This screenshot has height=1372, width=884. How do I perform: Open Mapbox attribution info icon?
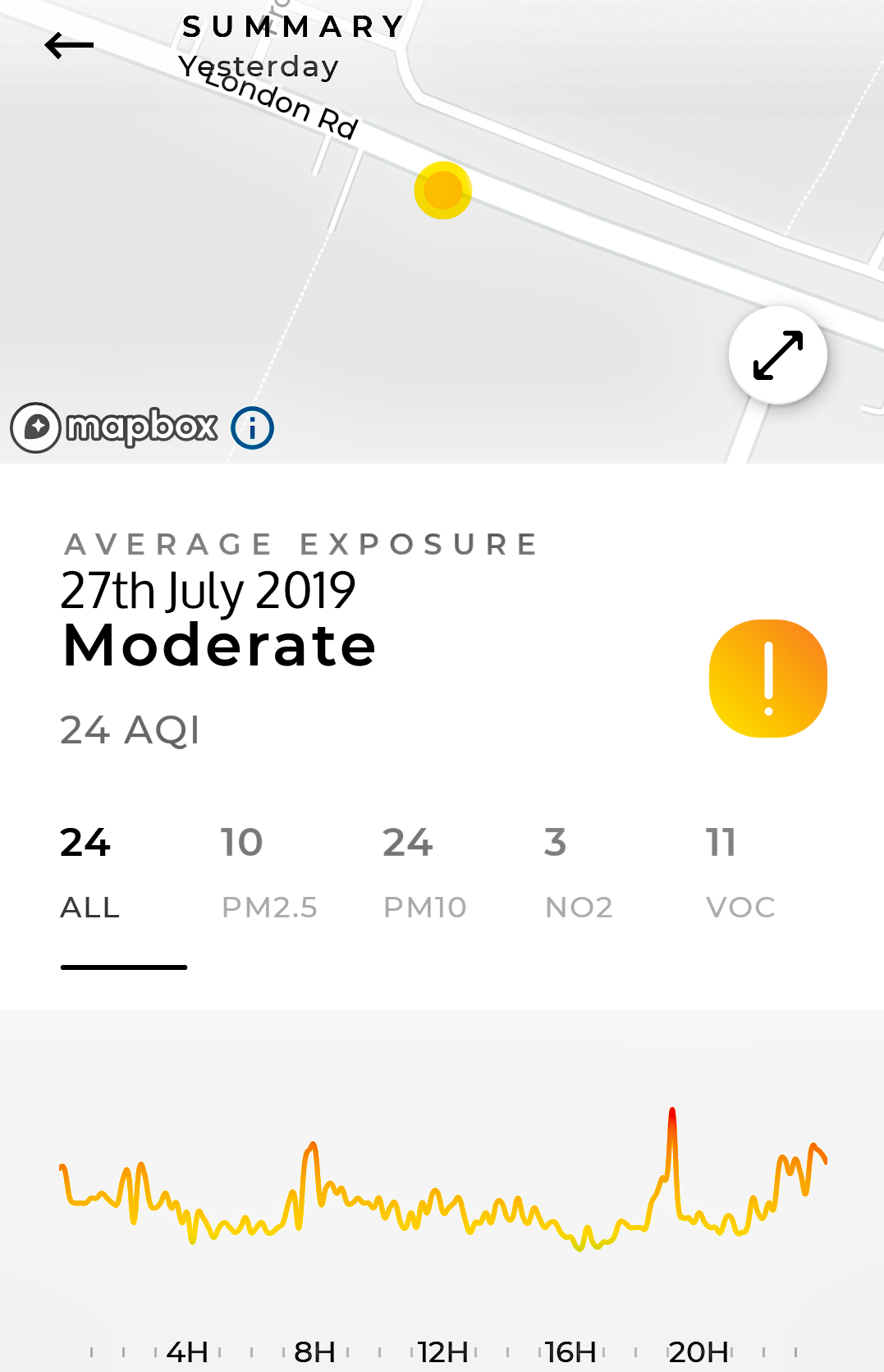click(x=252, y=428)
